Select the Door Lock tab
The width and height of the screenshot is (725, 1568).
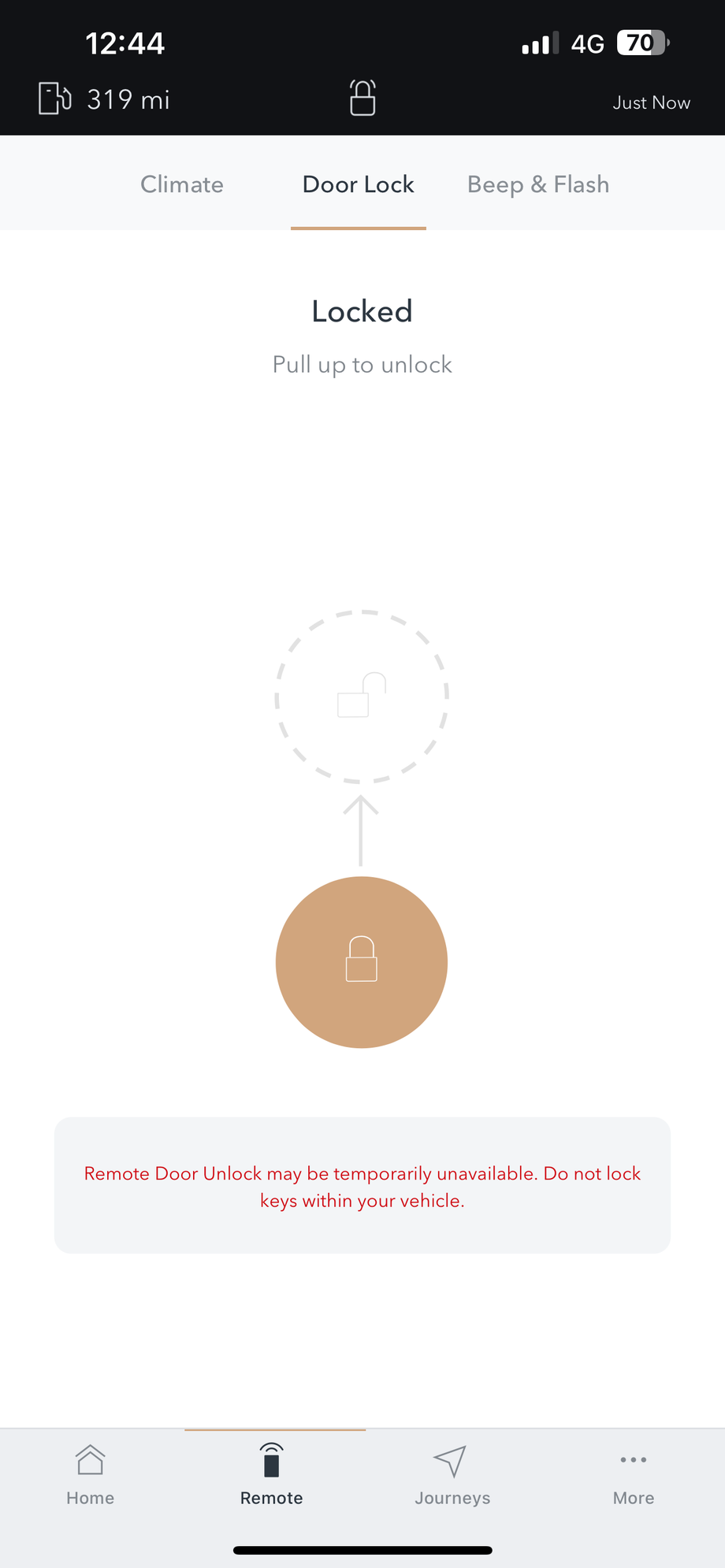point(359,184)
